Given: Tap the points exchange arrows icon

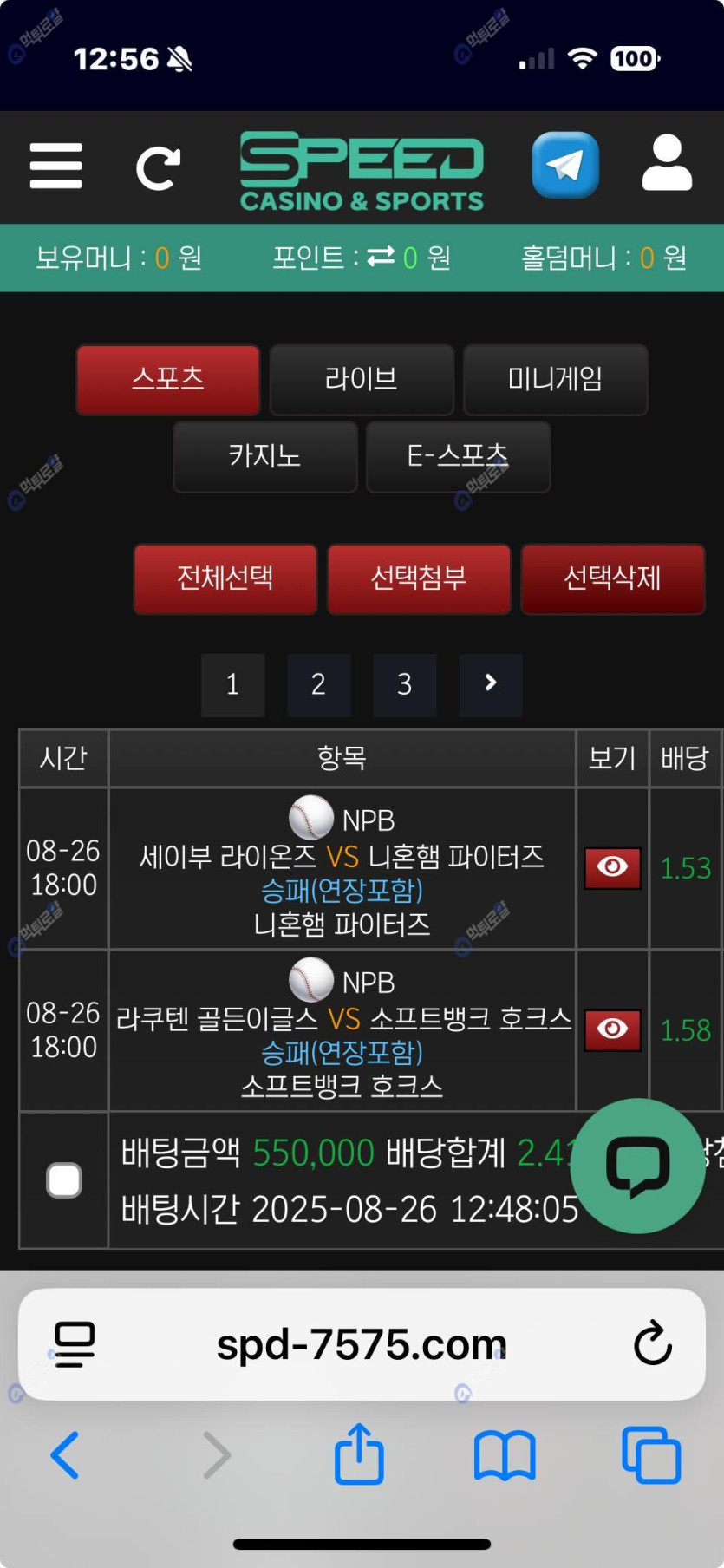Looking at the screenshot, I should 380,257.
